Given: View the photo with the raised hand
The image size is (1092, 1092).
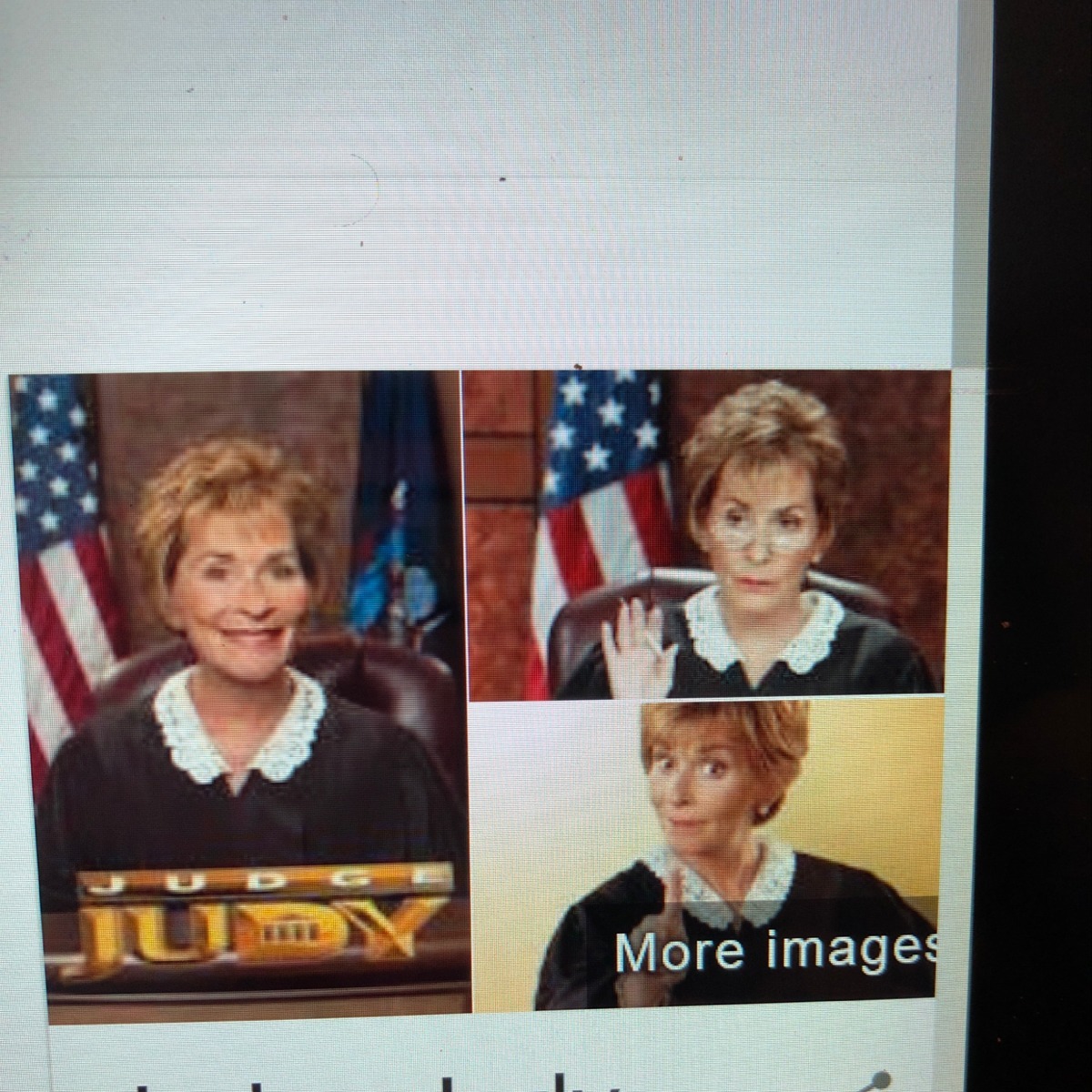Looking at the screenshot, I should click(705, 535).
